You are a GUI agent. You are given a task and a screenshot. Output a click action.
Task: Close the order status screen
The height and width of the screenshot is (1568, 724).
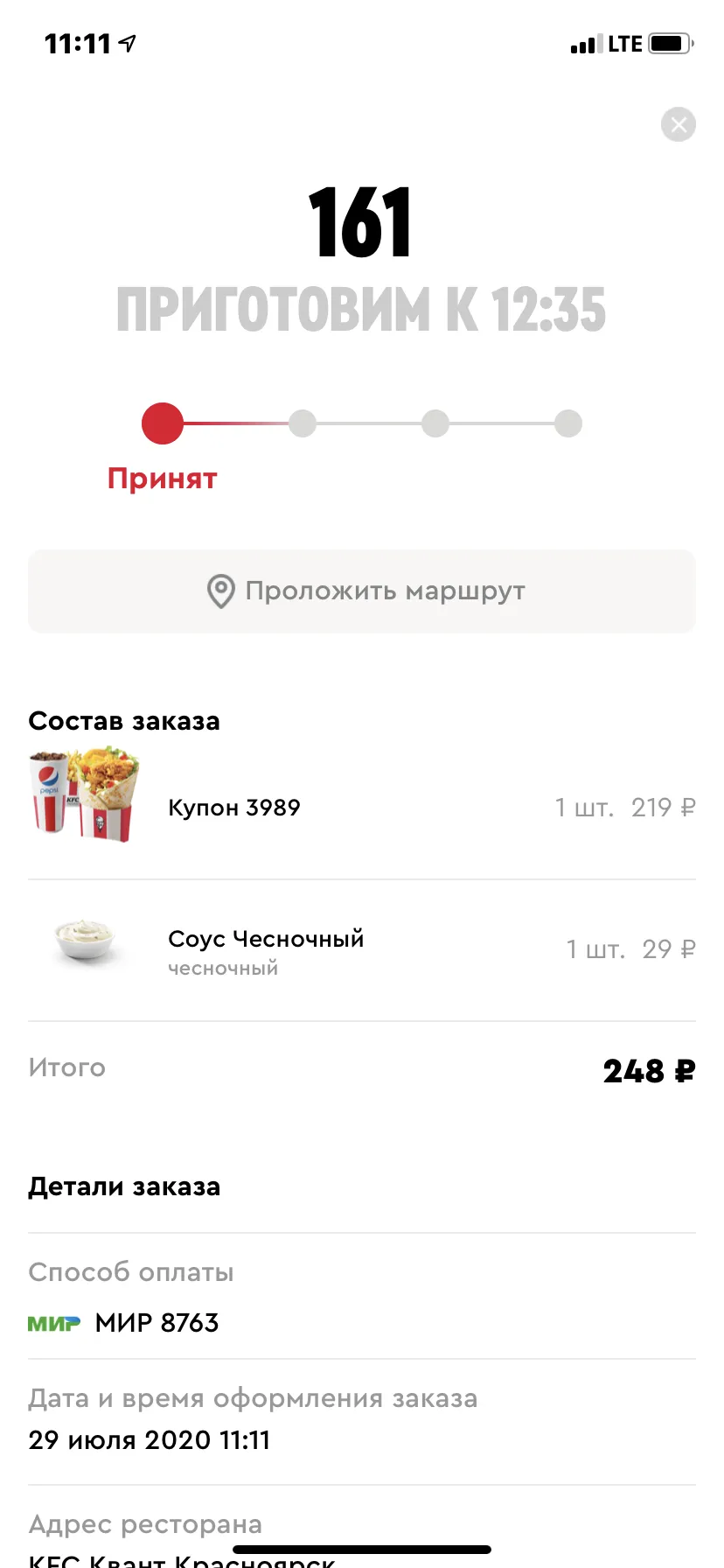[679, 124]
